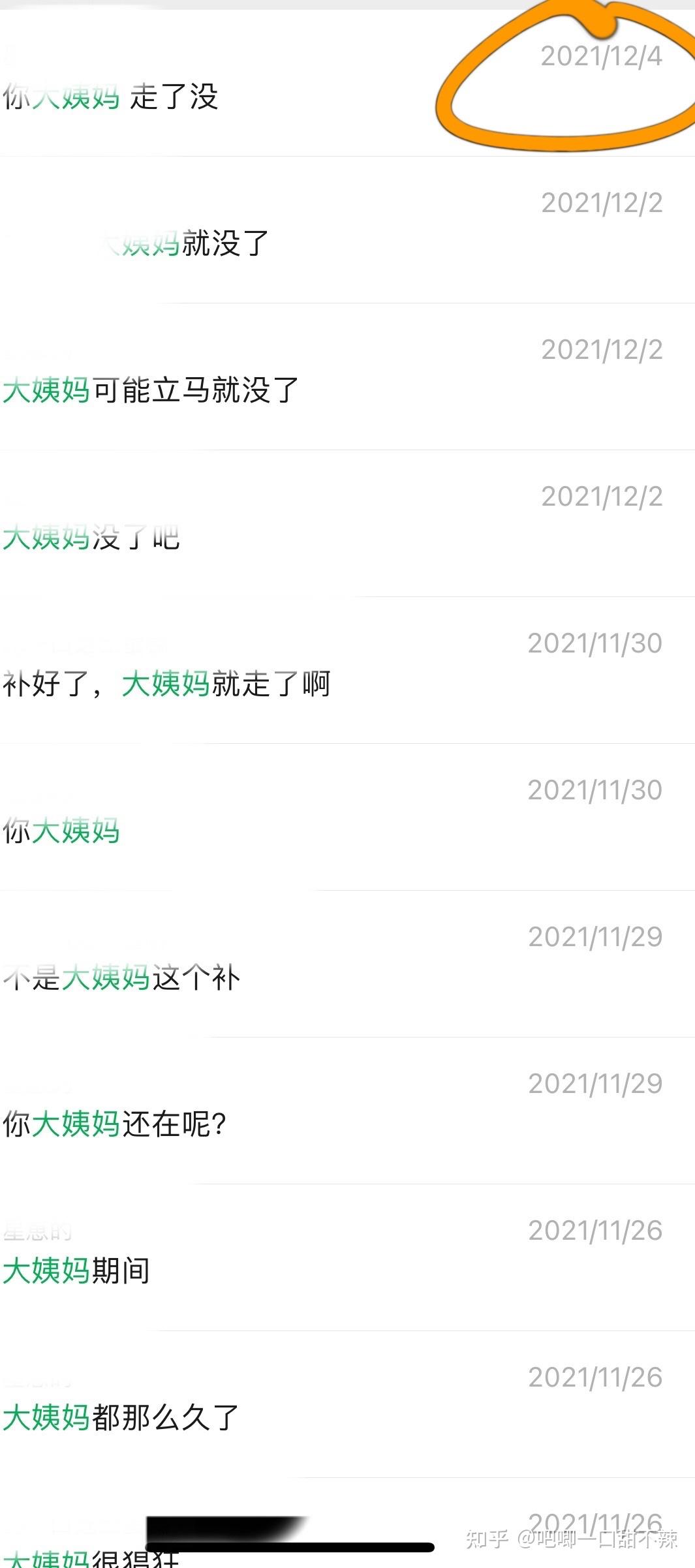The height and width of the screenshot is (1568, 695).
Task: Open the result "不是大姨妈这个补"
Action: tap(122, 977)
